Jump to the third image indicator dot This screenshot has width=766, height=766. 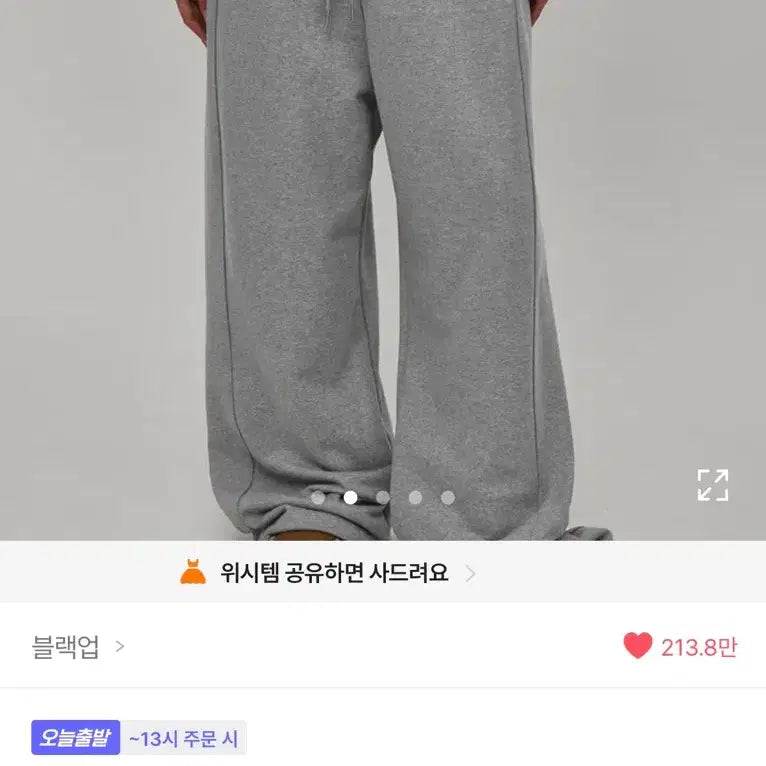pyautogui.click(x=382, y=497)
